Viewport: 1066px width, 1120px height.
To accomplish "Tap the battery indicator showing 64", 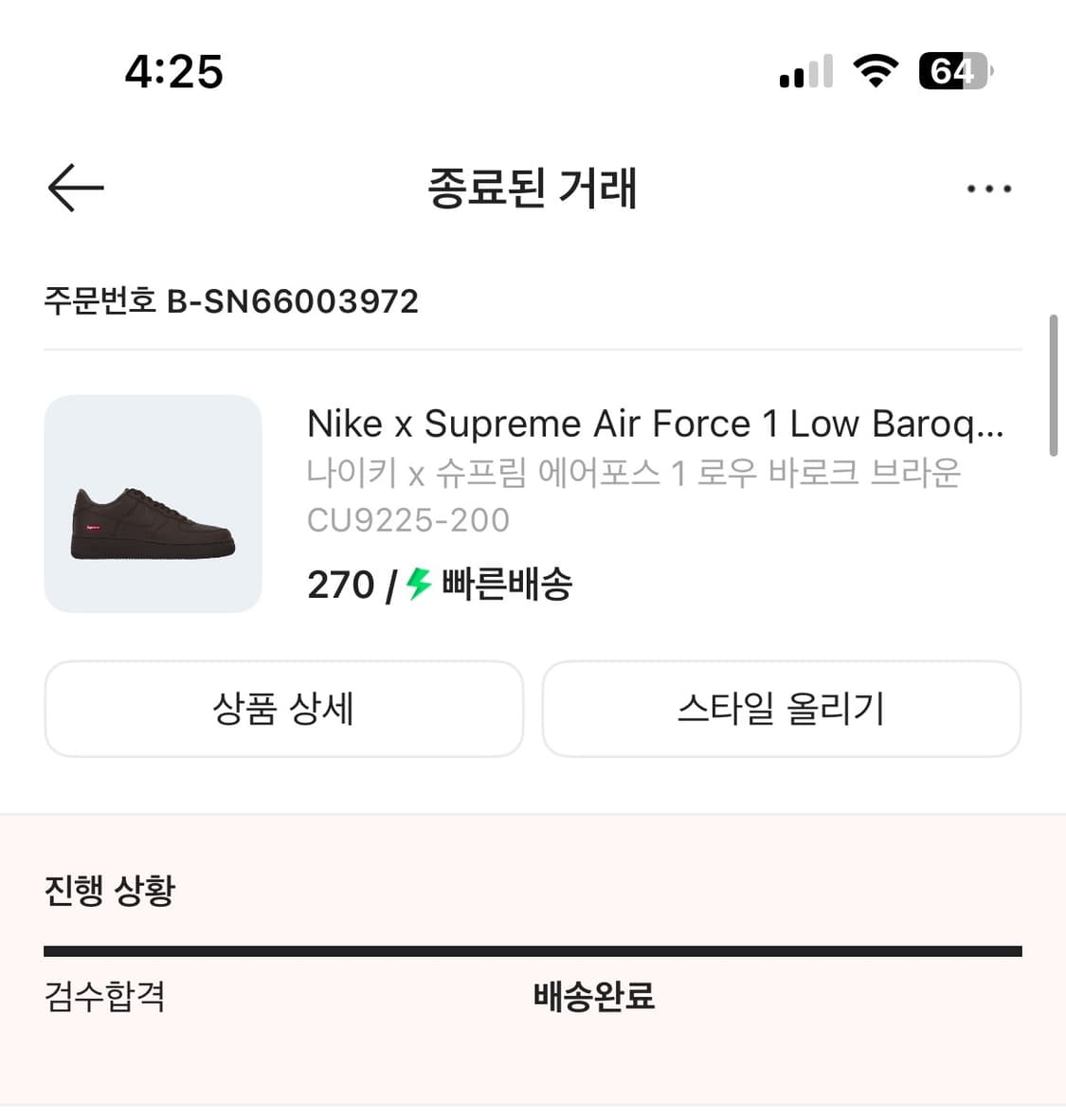I will point(952,70).
